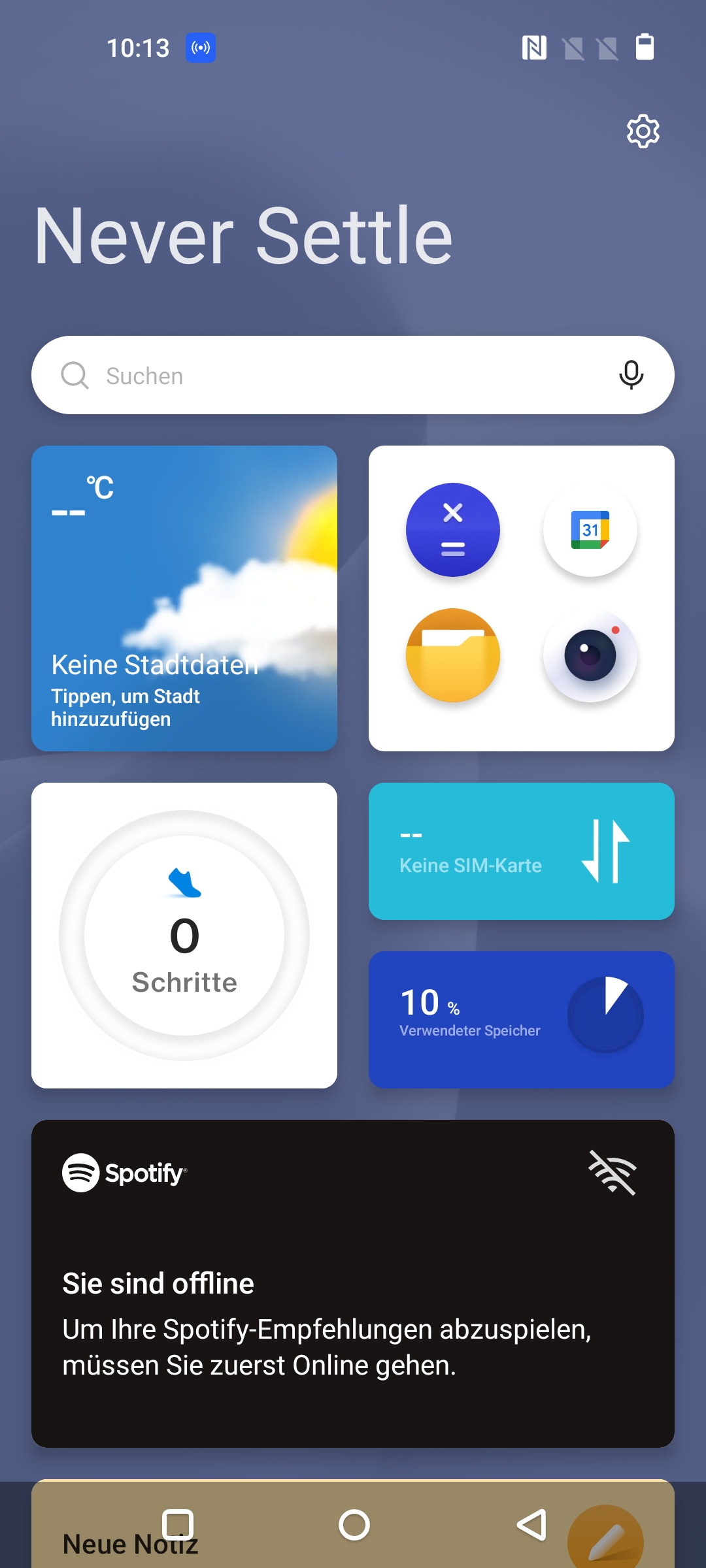
Task: Go to home via navigation circle
Action: point(354,1526)
